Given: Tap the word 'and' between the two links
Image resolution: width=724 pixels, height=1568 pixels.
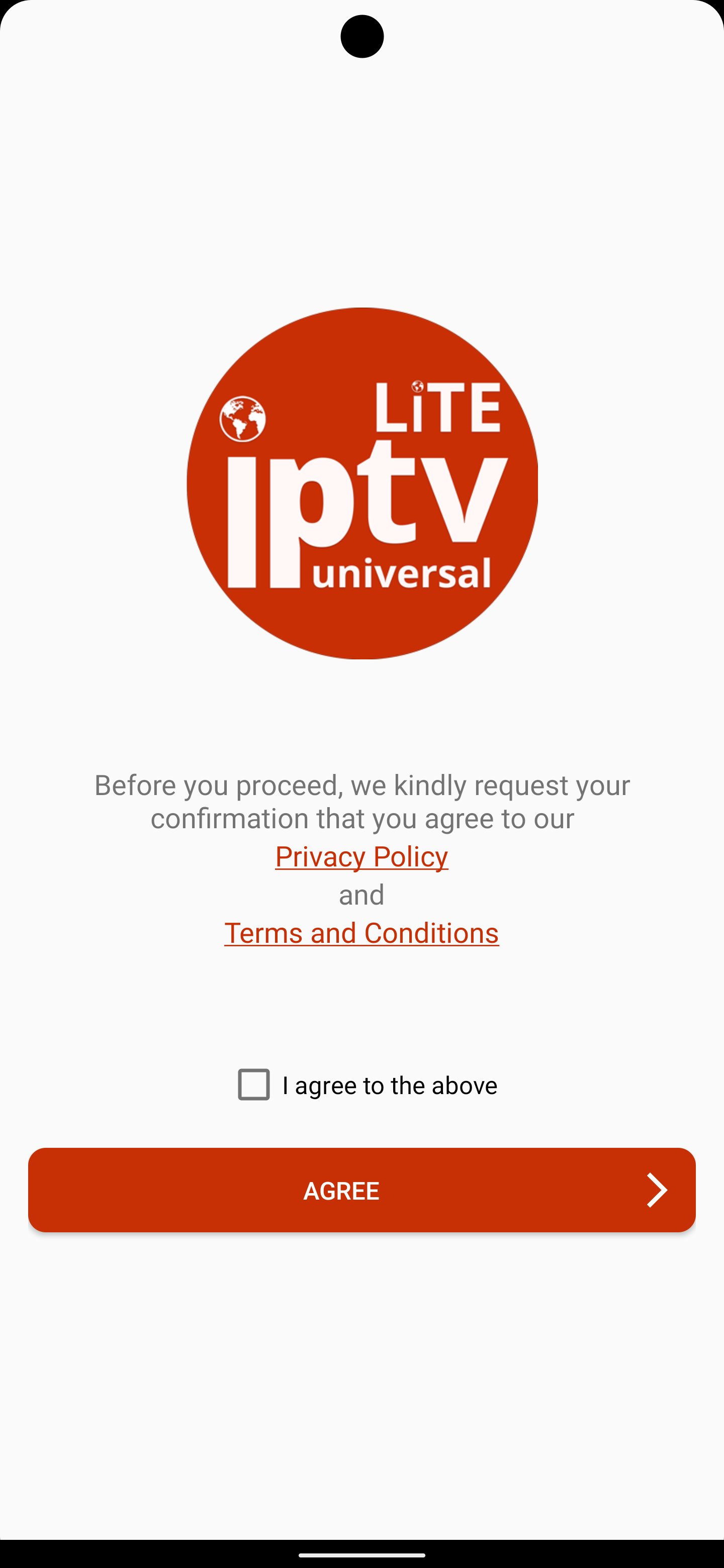Looking at the screenshot, I should (361, 894).
